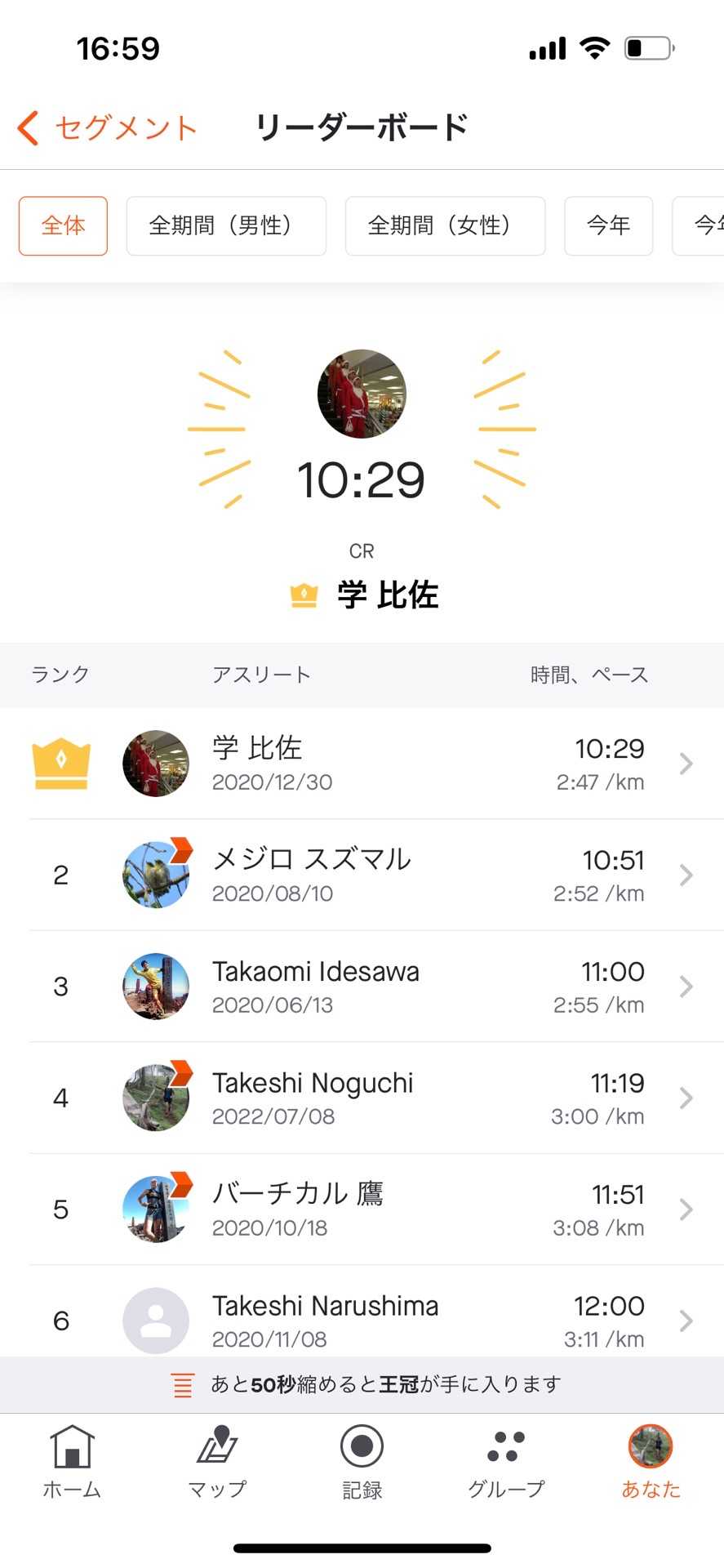This screenshot has width=724, height=1568.
Task: Jump to my ranking via the 王冠 banner
Action: (362, 1384)
